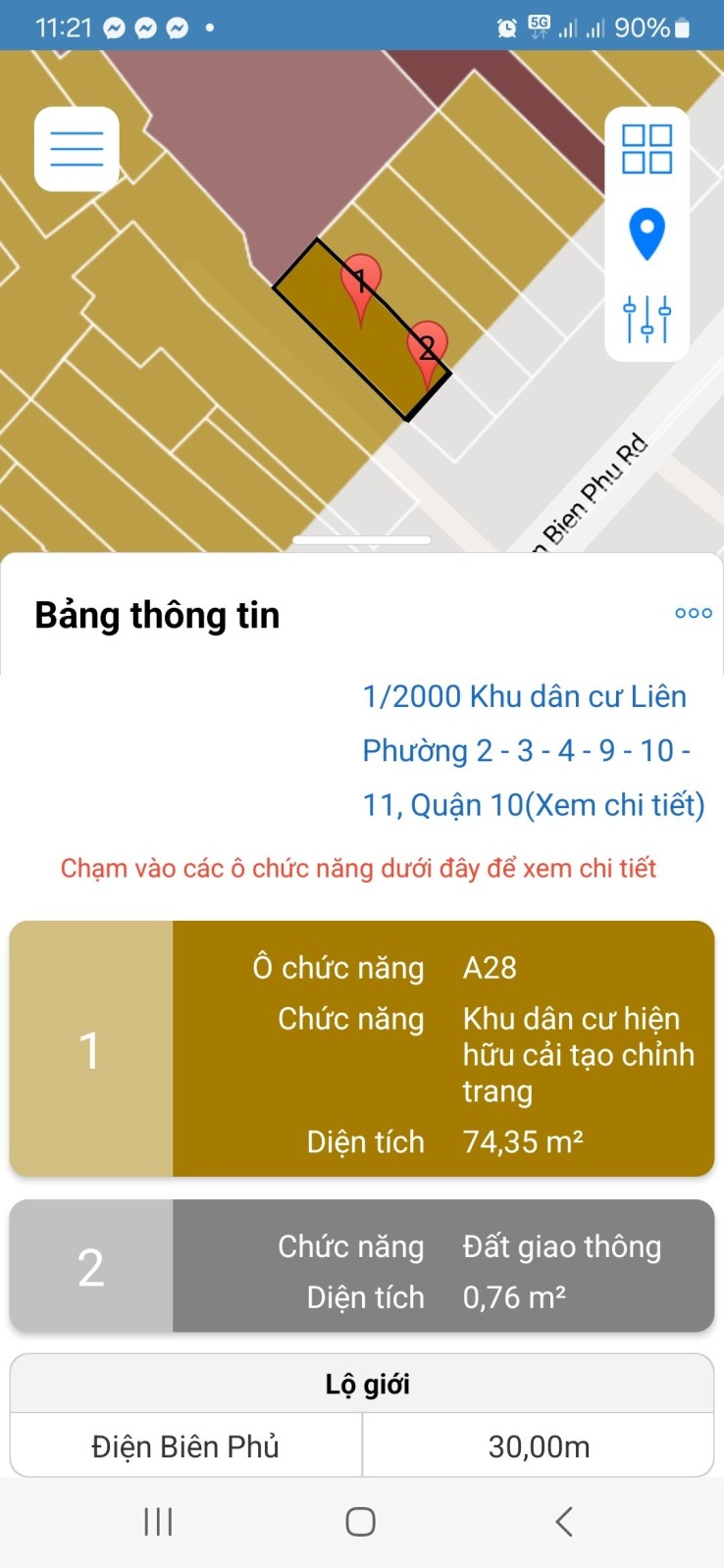Go back using system back button

click(x=563, y=1521)
